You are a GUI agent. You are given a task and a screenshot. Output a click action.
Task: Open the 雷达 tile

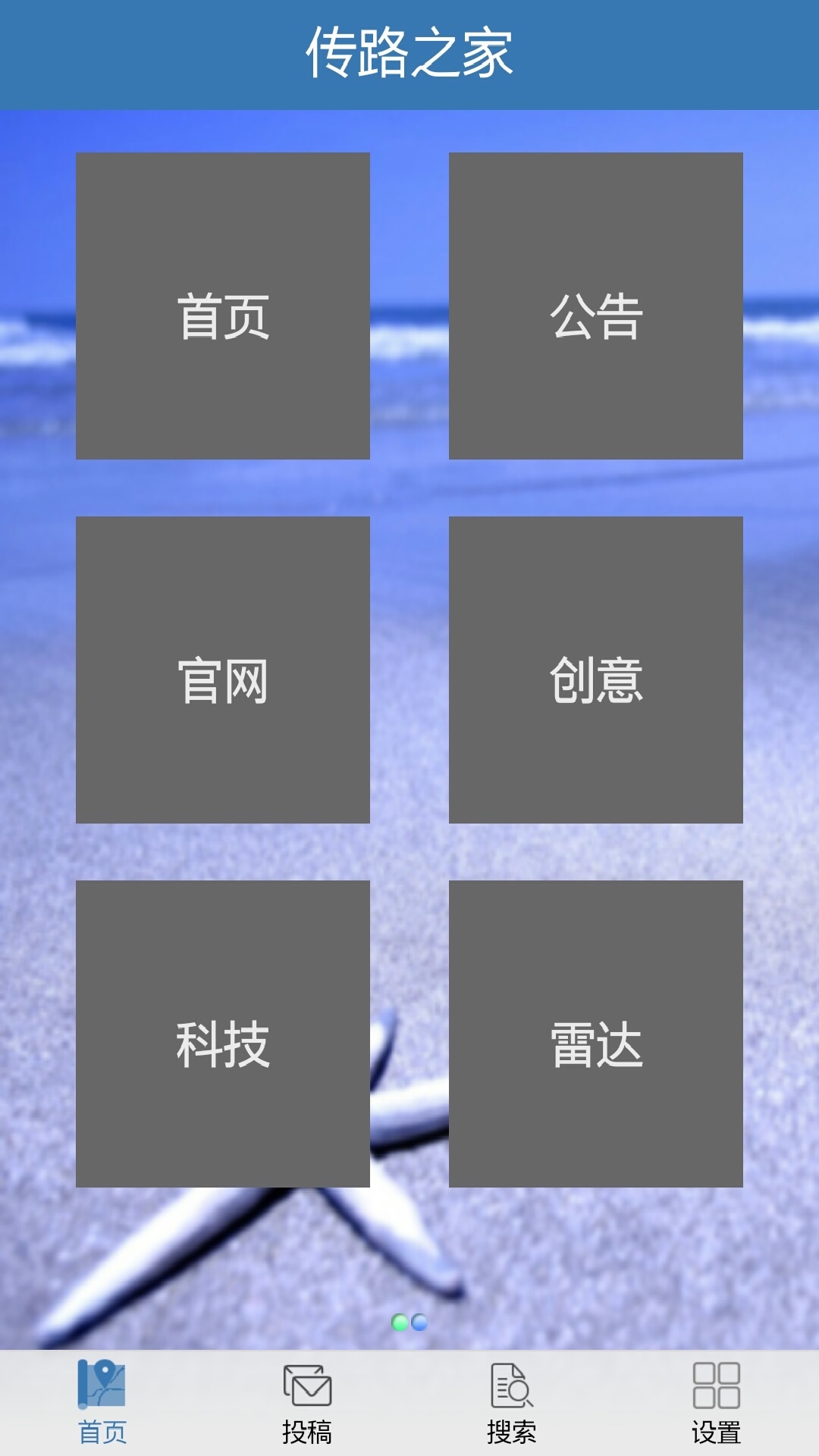[596, 1034]
